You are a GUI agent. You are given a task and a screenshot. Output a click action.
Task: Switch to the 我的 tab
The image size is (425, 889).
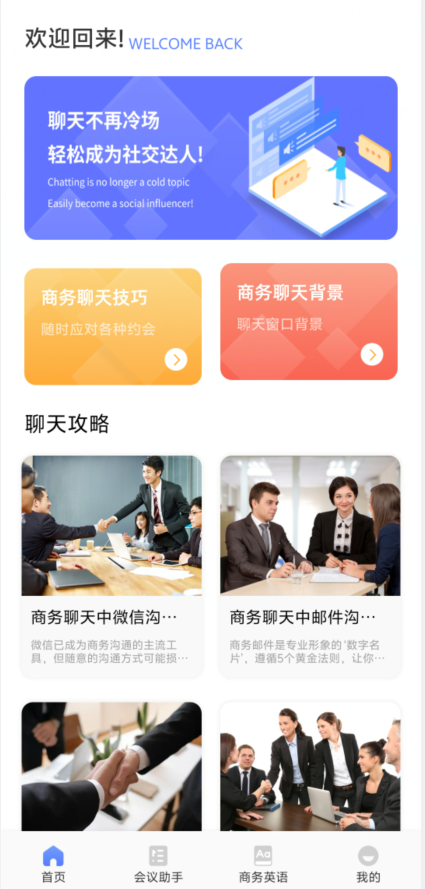tap(368, 863)
